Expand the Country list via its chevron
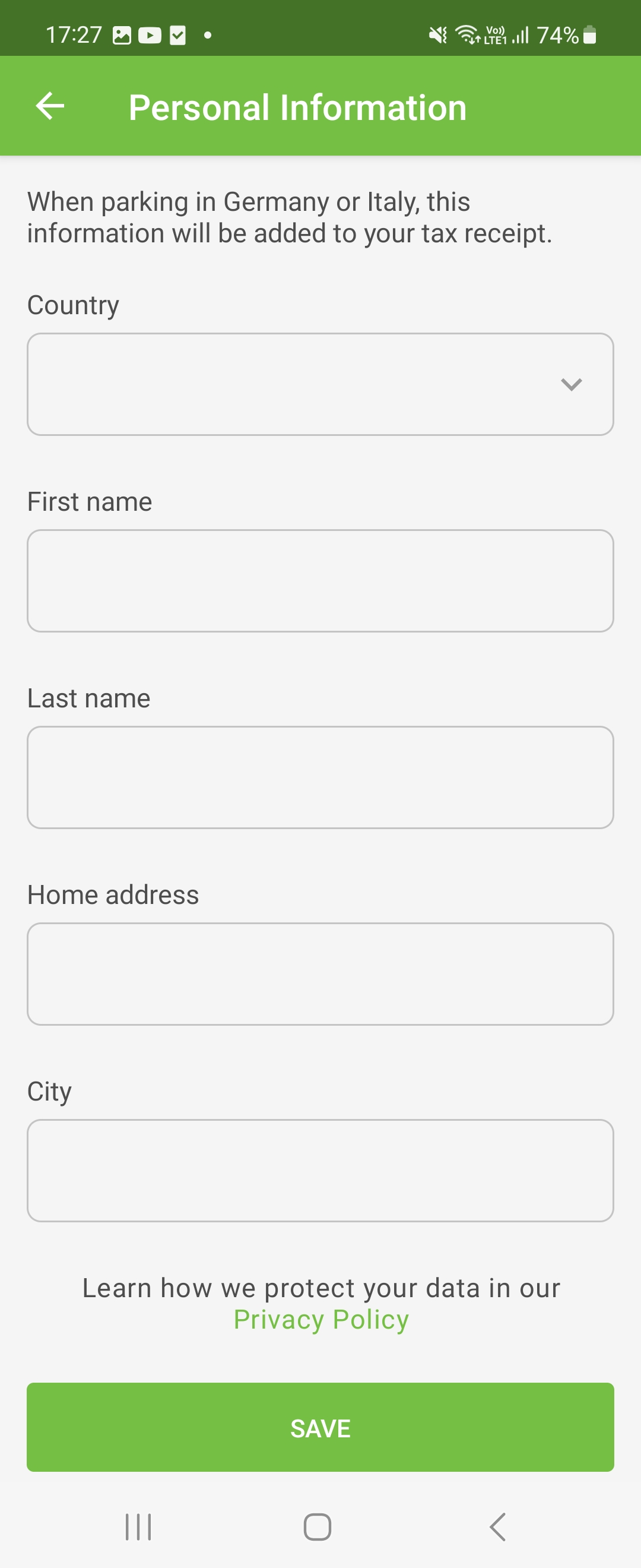This screenshot has width=641, height=1568. [570, 384]
